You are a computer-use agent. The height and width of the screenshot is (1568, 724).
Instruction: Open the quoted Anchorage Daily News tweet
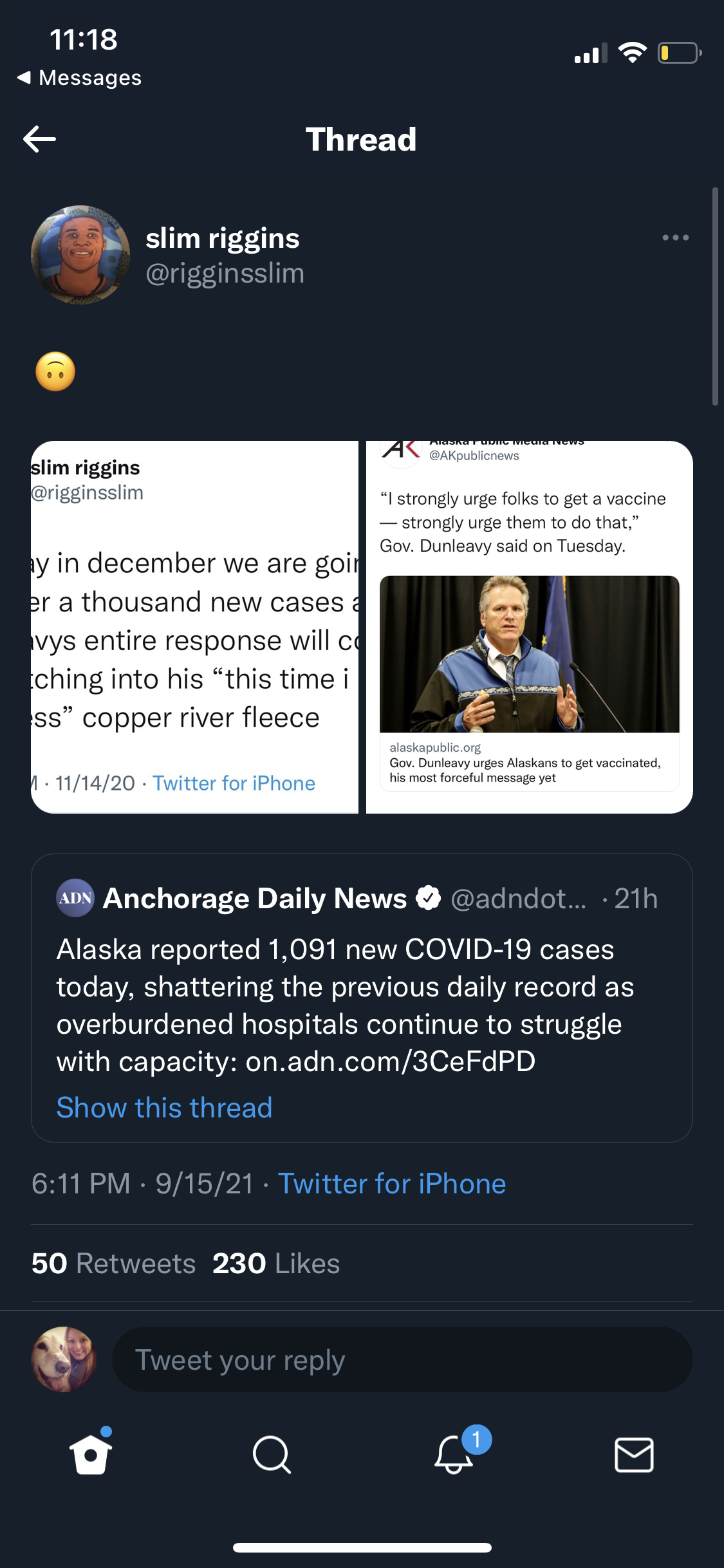(362, 998)
